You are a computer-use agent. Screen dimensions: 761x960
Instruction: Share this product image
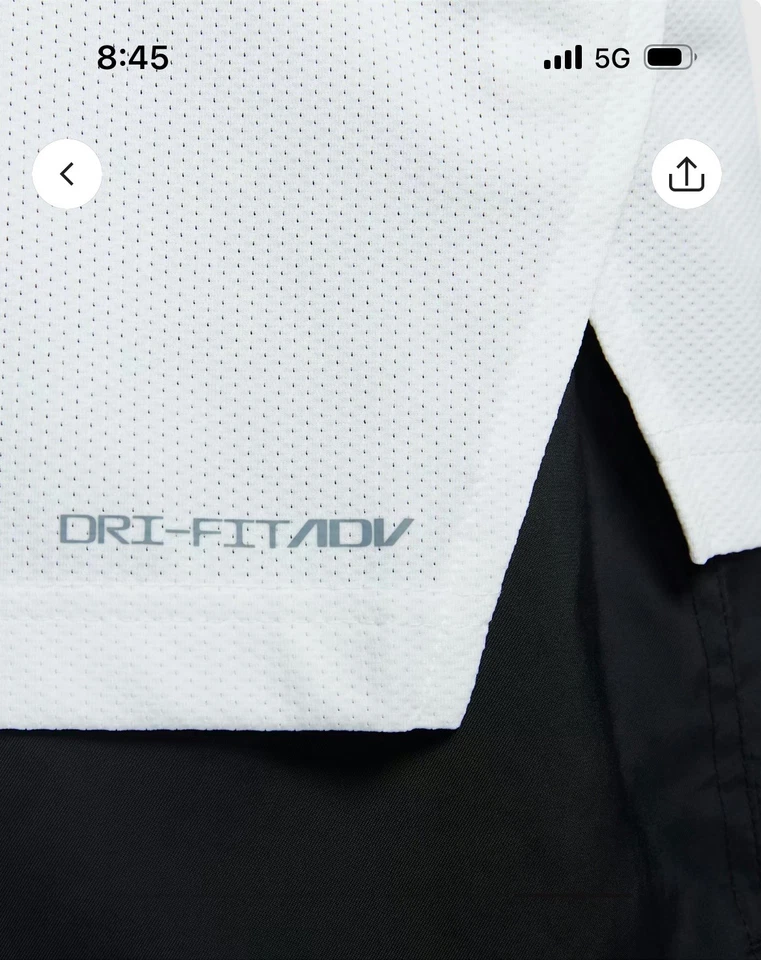[x=686, y=175]
